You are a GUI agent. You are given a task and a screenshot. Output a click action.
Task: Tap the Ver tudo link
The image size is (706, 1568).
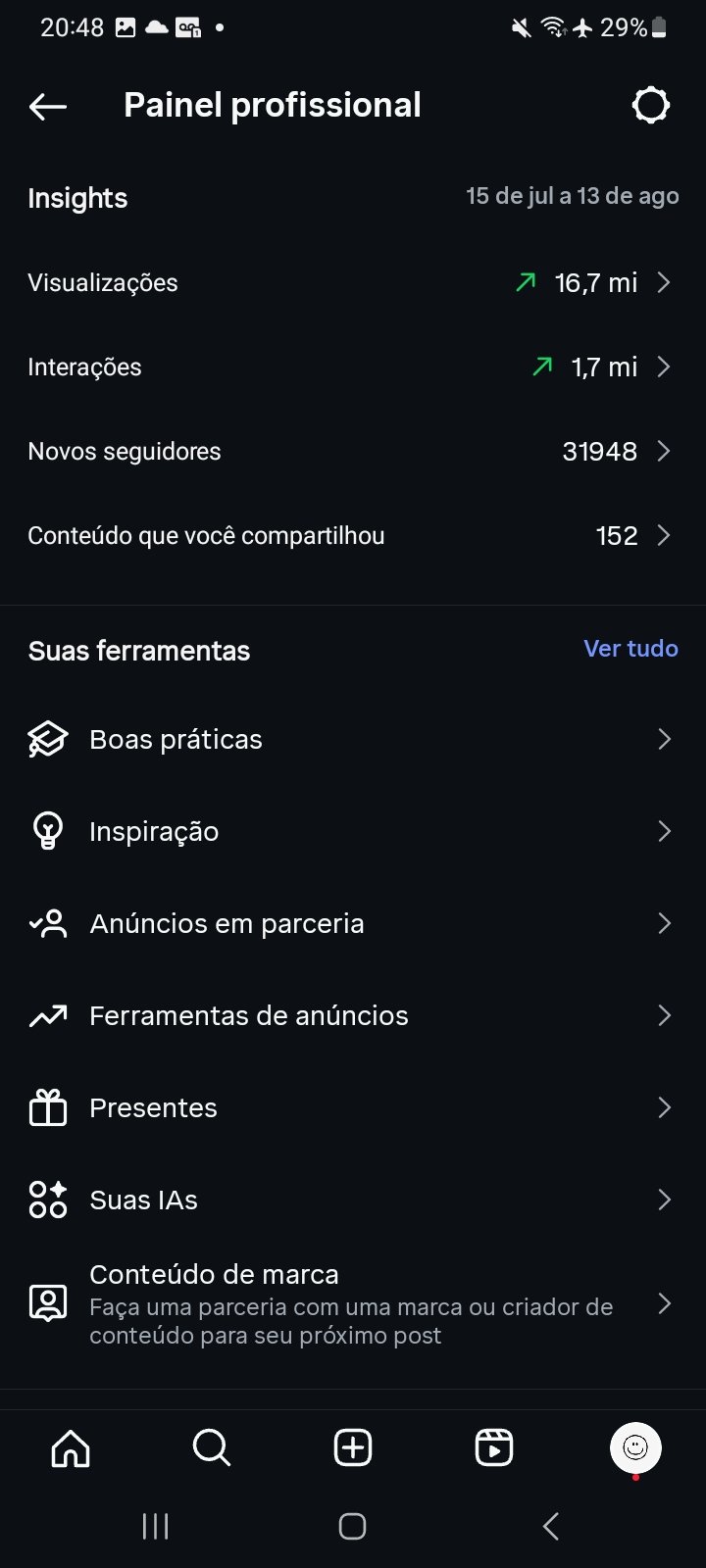click(630, 649)
